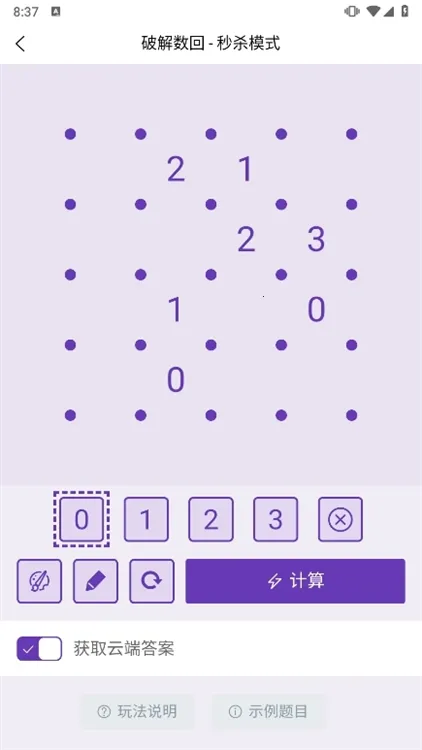The height and width of the screenshot is (750, 422).
Task: Choose the number 2 button
Action: 211,519
